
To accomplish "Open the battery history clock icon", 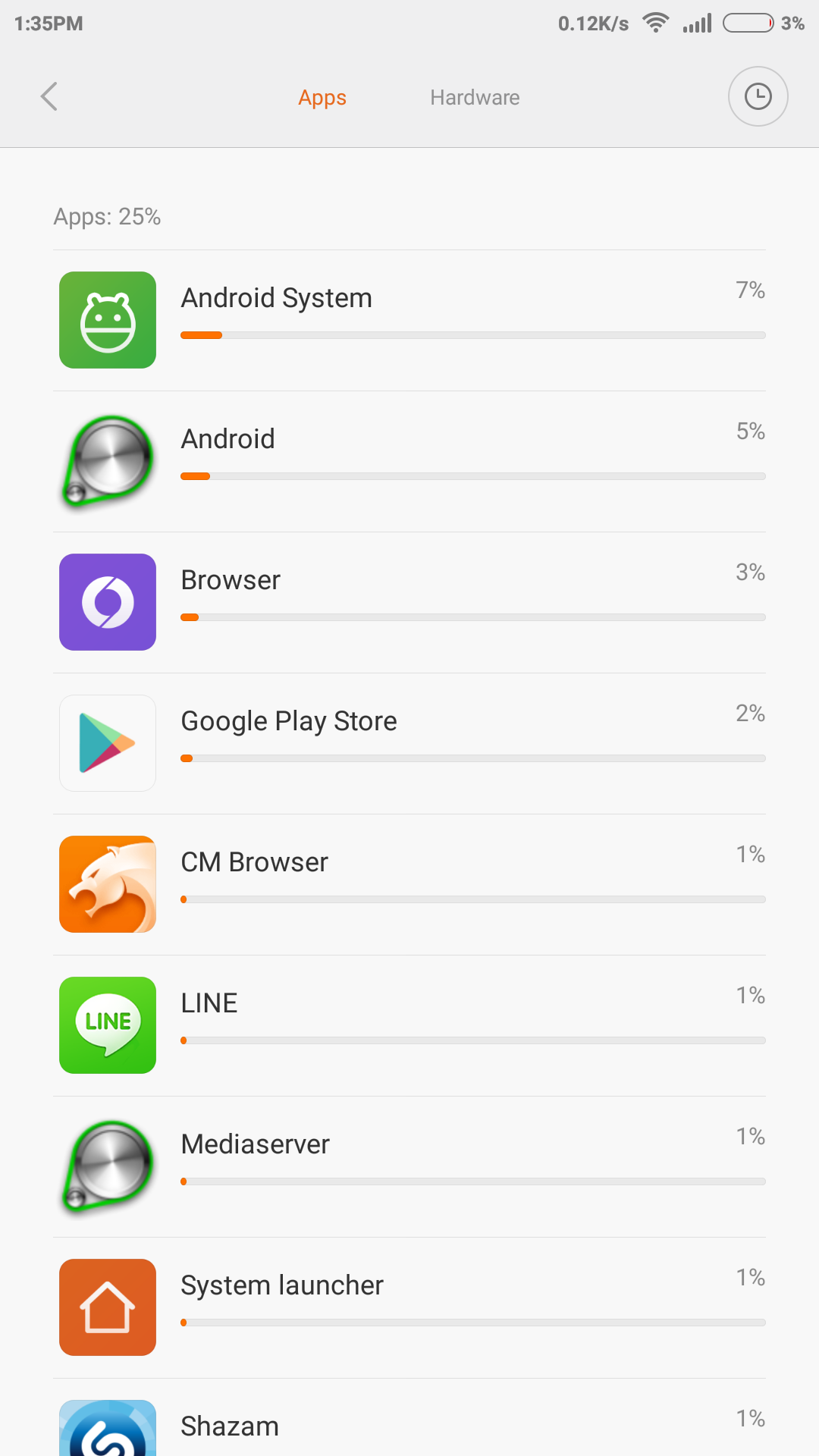I will click(x=758, y=97).
